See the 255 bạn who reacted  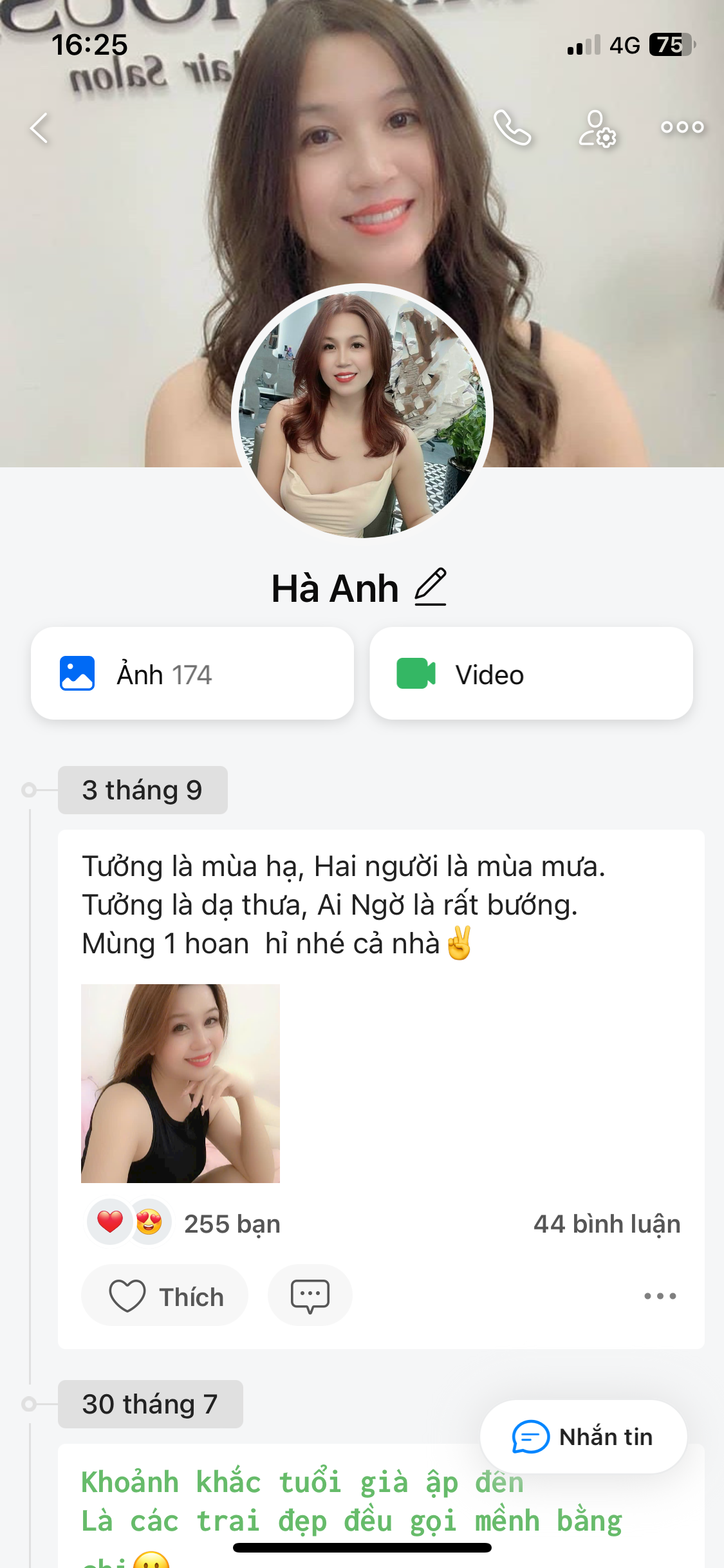click(x=232, y=1224)
